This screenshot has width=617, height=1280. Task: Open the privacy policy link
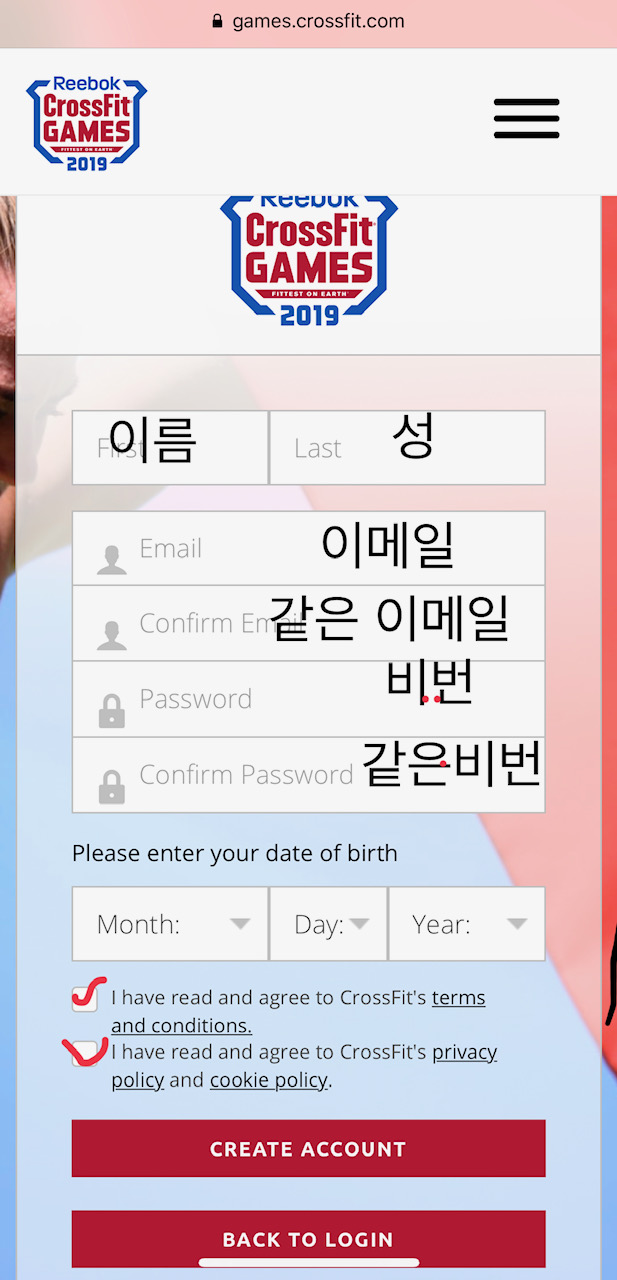[464, 1052]
